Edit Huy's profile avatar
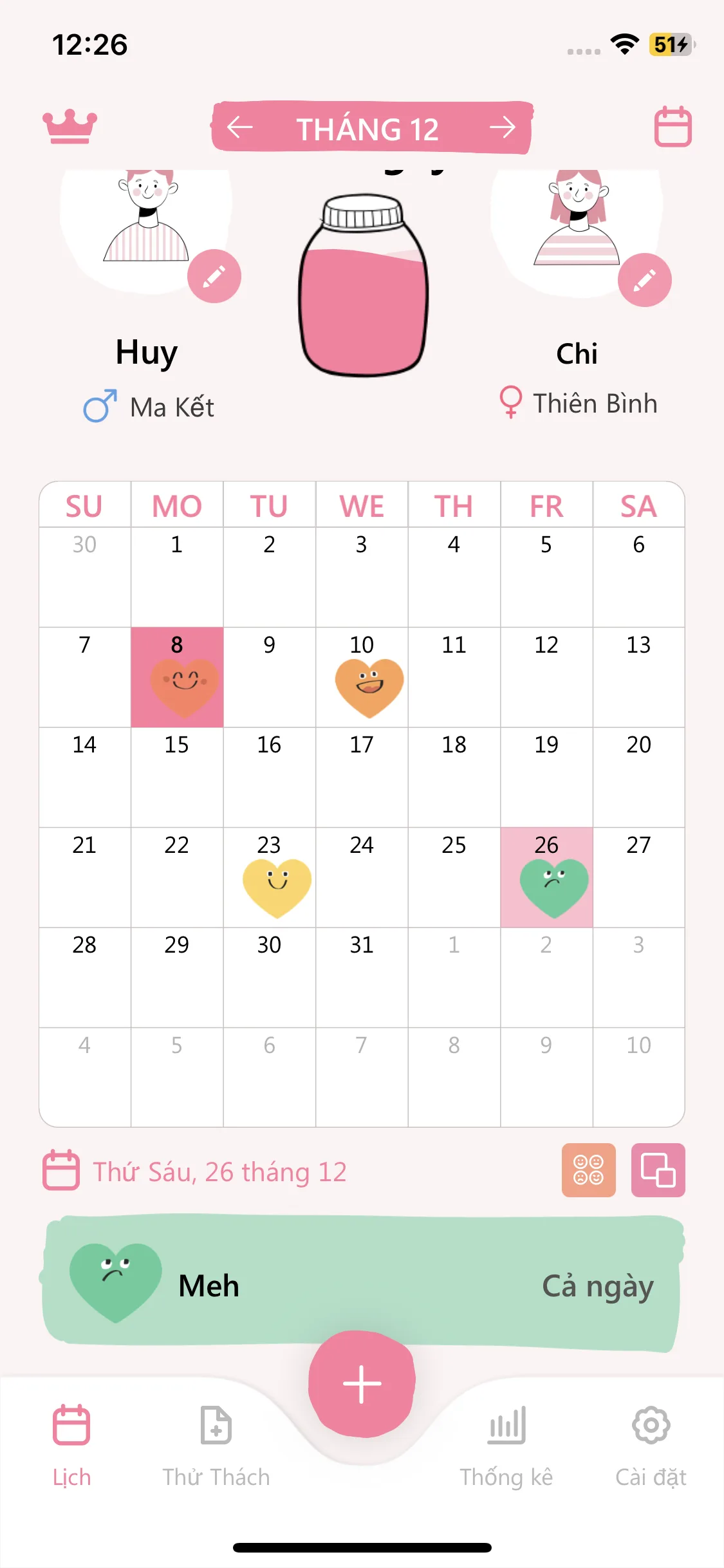This screenshot has width=724, height=1568. pyautogui.click(x=214, y=276)
